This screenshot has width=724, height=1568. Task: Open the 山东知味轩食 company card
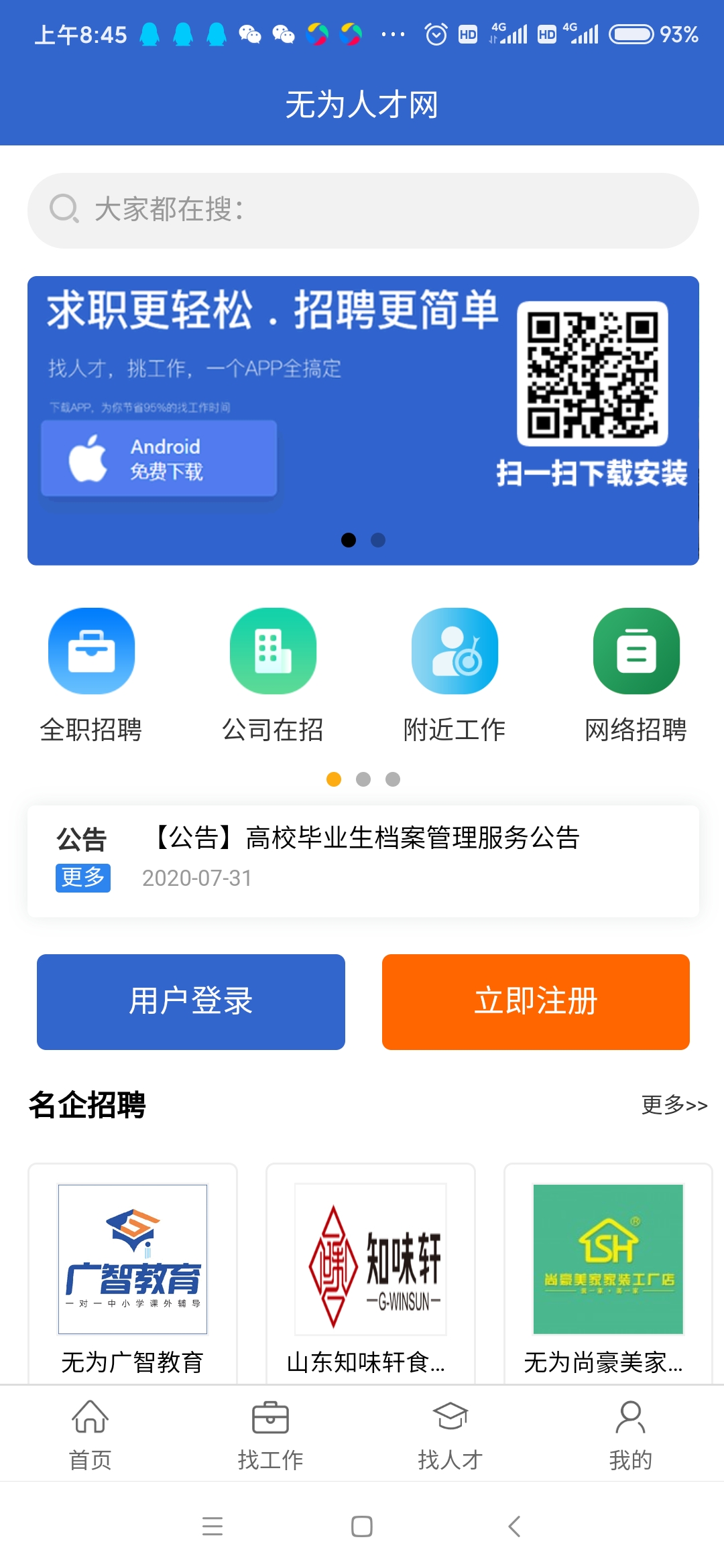click(x=371, y=1273)
